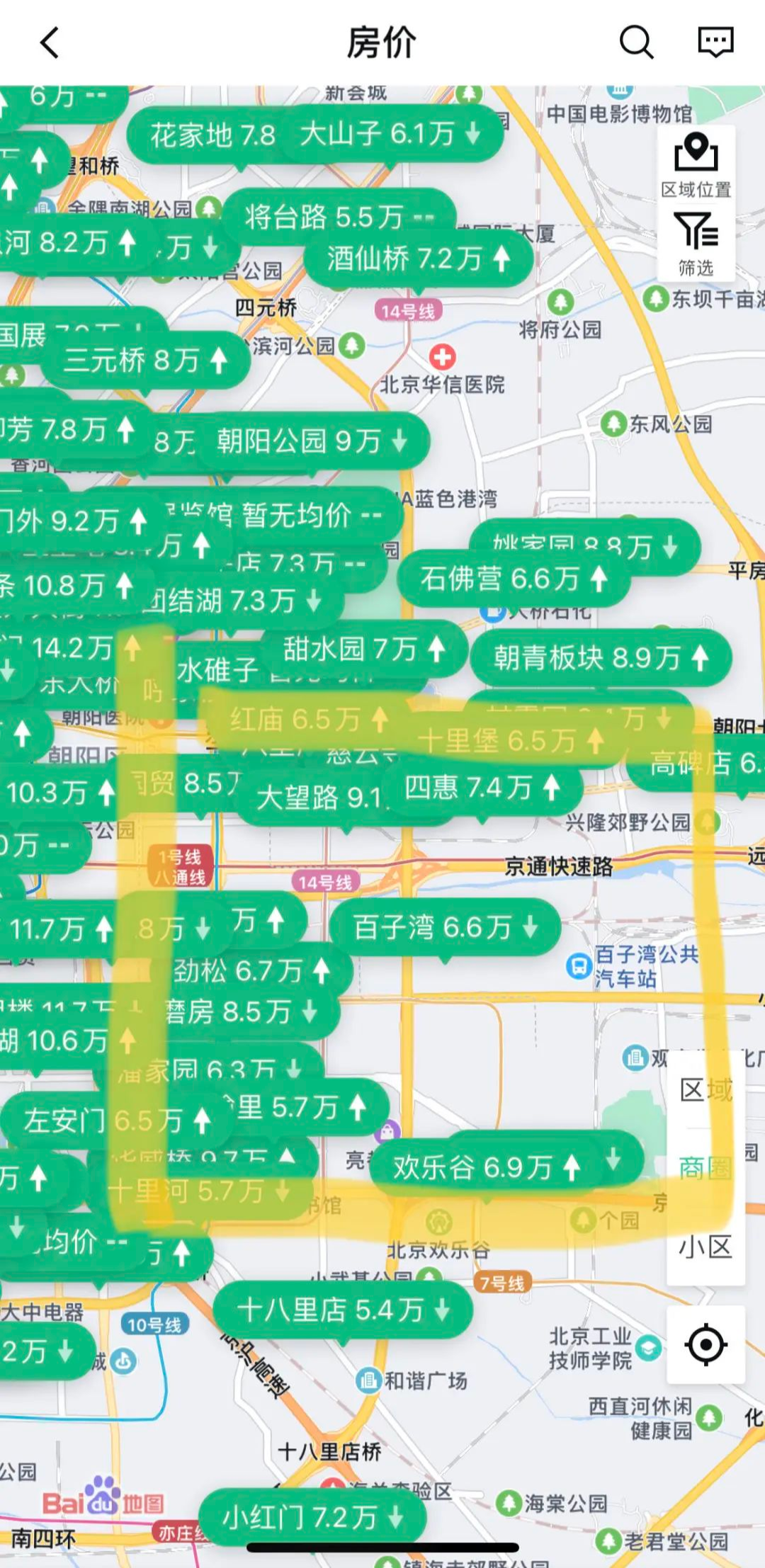The height and width of the screenshot is (1568, 765).
Task: Open the search magnifier icon
Action: pos(636,42)
